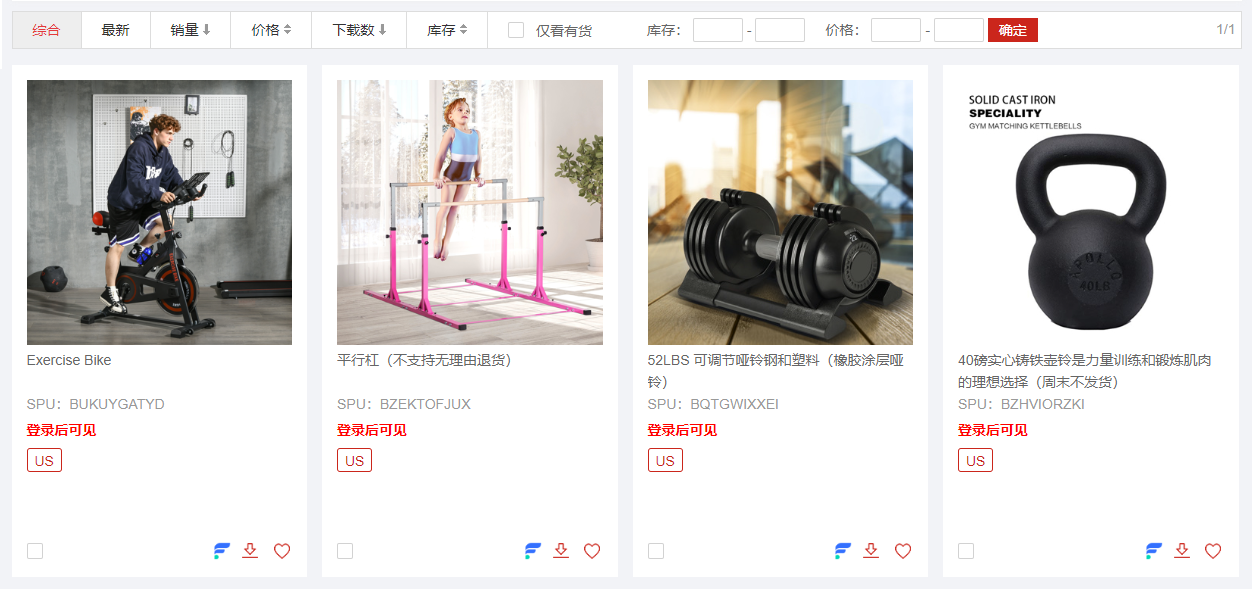
Task: Sort products by 库存
Action: [x=447, y=30]
